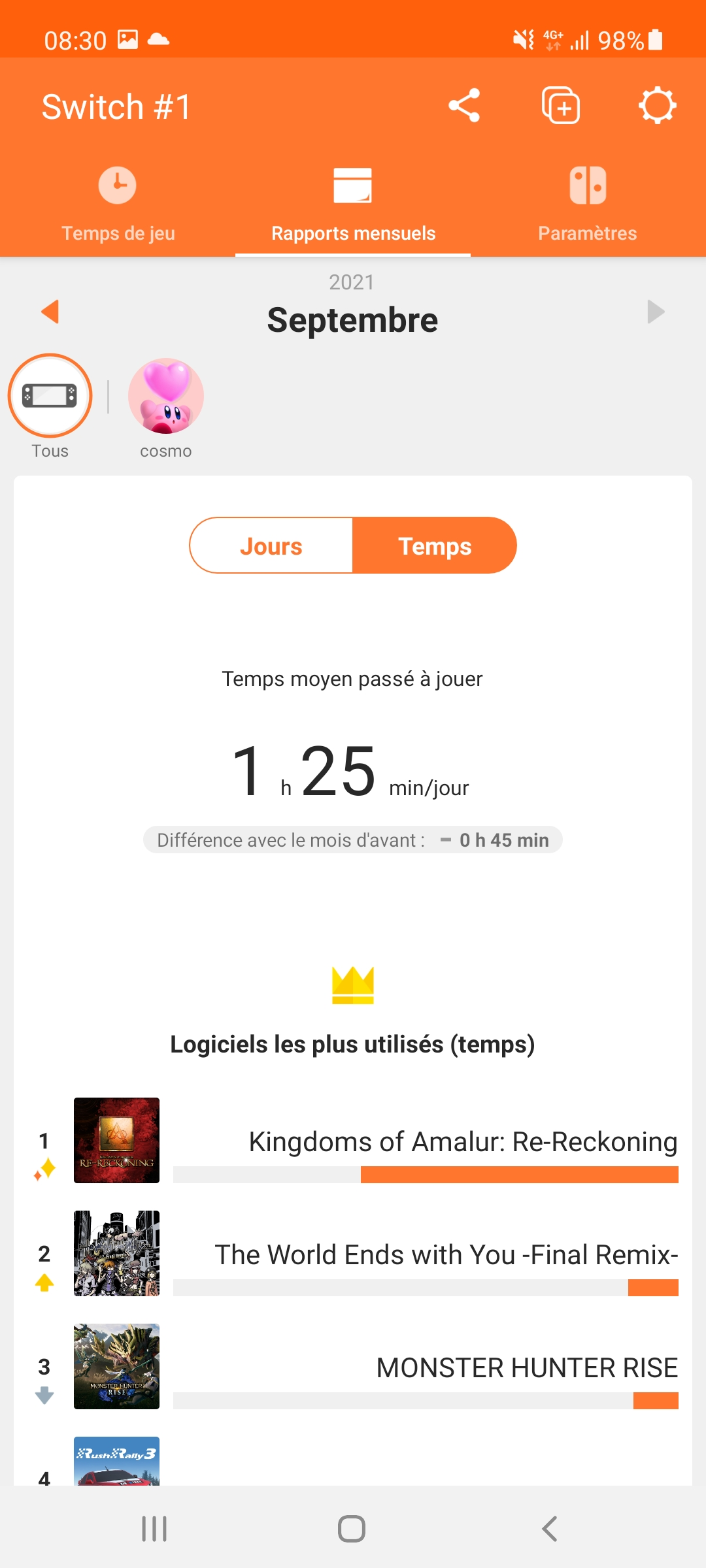Return to the home screen
Viewport: 706px width, 1568px height.
tap(352, 1529)
